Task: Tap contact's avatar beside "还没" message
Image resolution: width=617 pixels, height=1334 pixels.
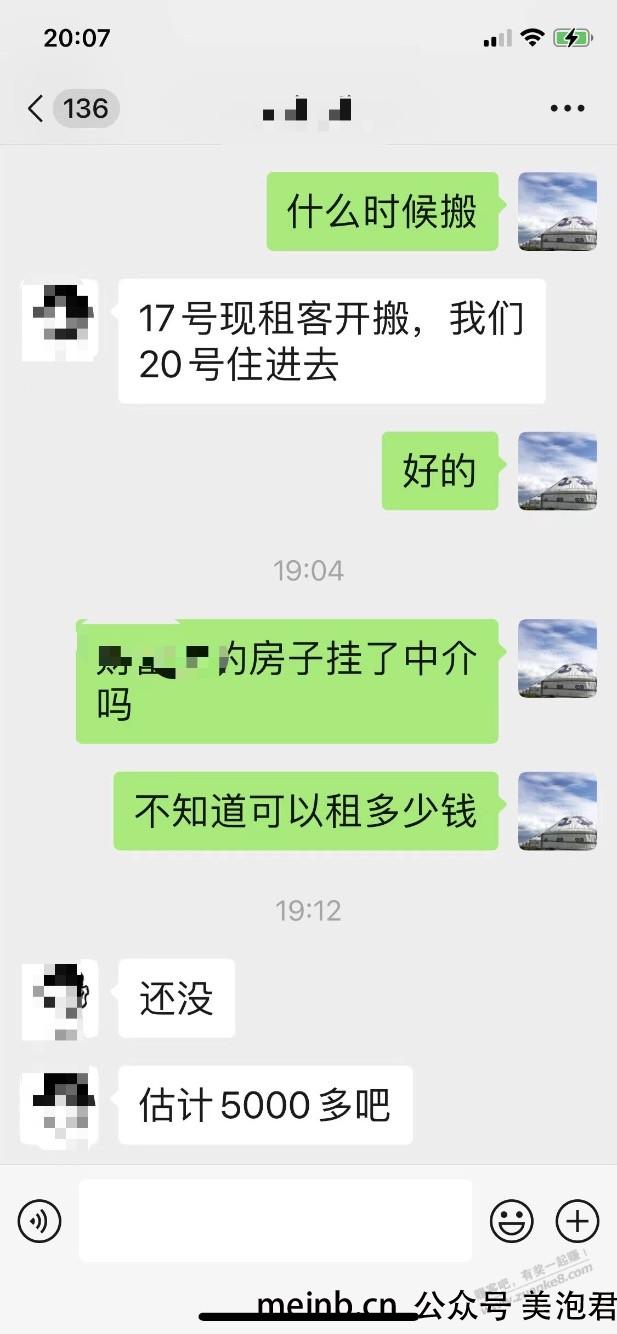Action: [x=59, y=998]
